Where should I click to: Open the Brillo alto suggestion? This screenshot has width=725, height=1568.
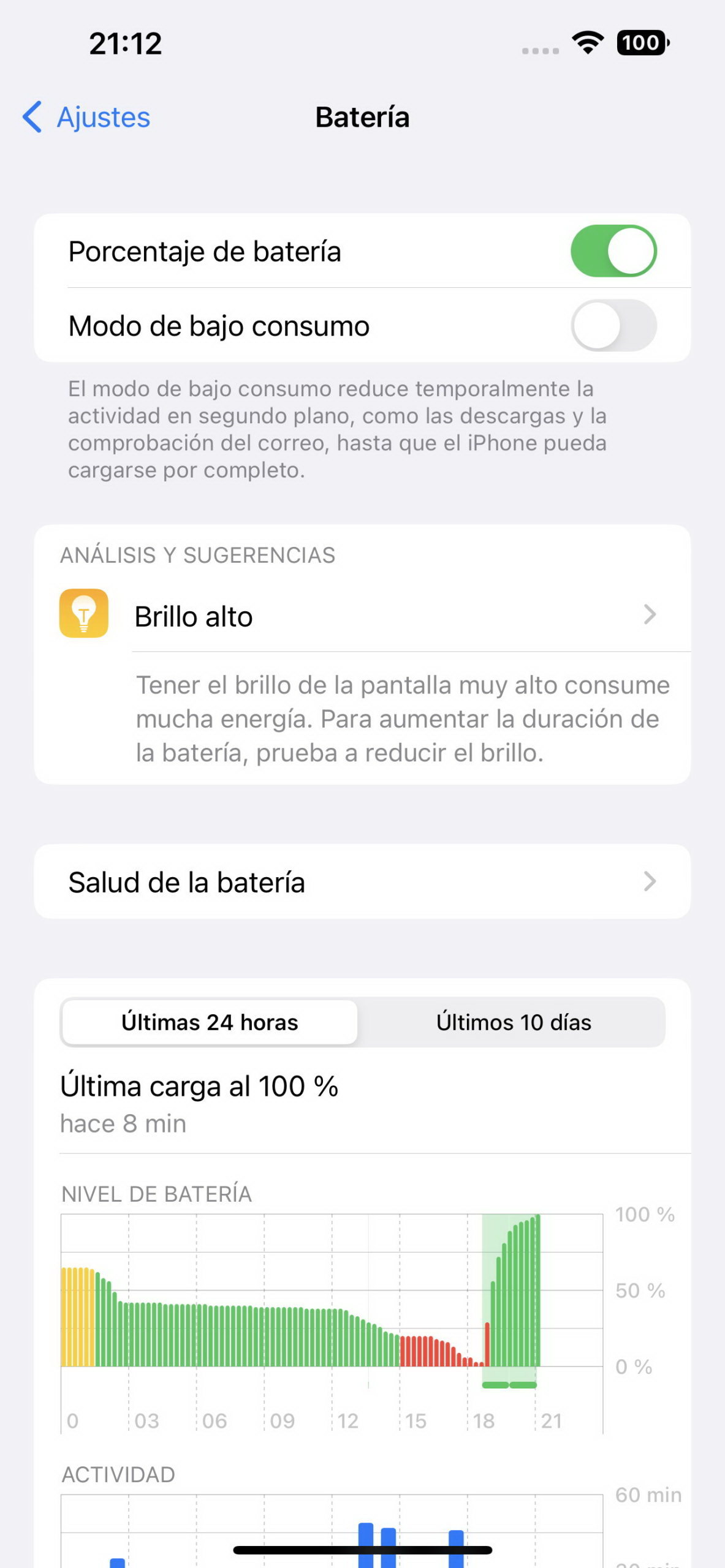362,616
